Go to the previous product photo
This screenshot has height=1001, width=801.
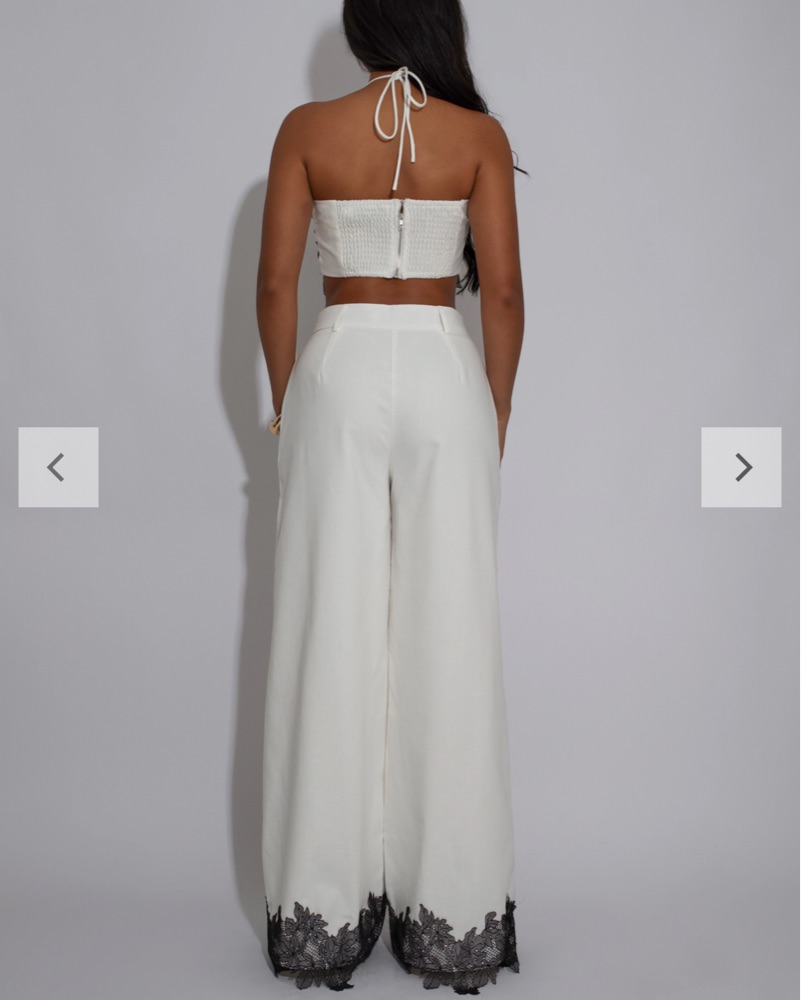coord(58,467)
